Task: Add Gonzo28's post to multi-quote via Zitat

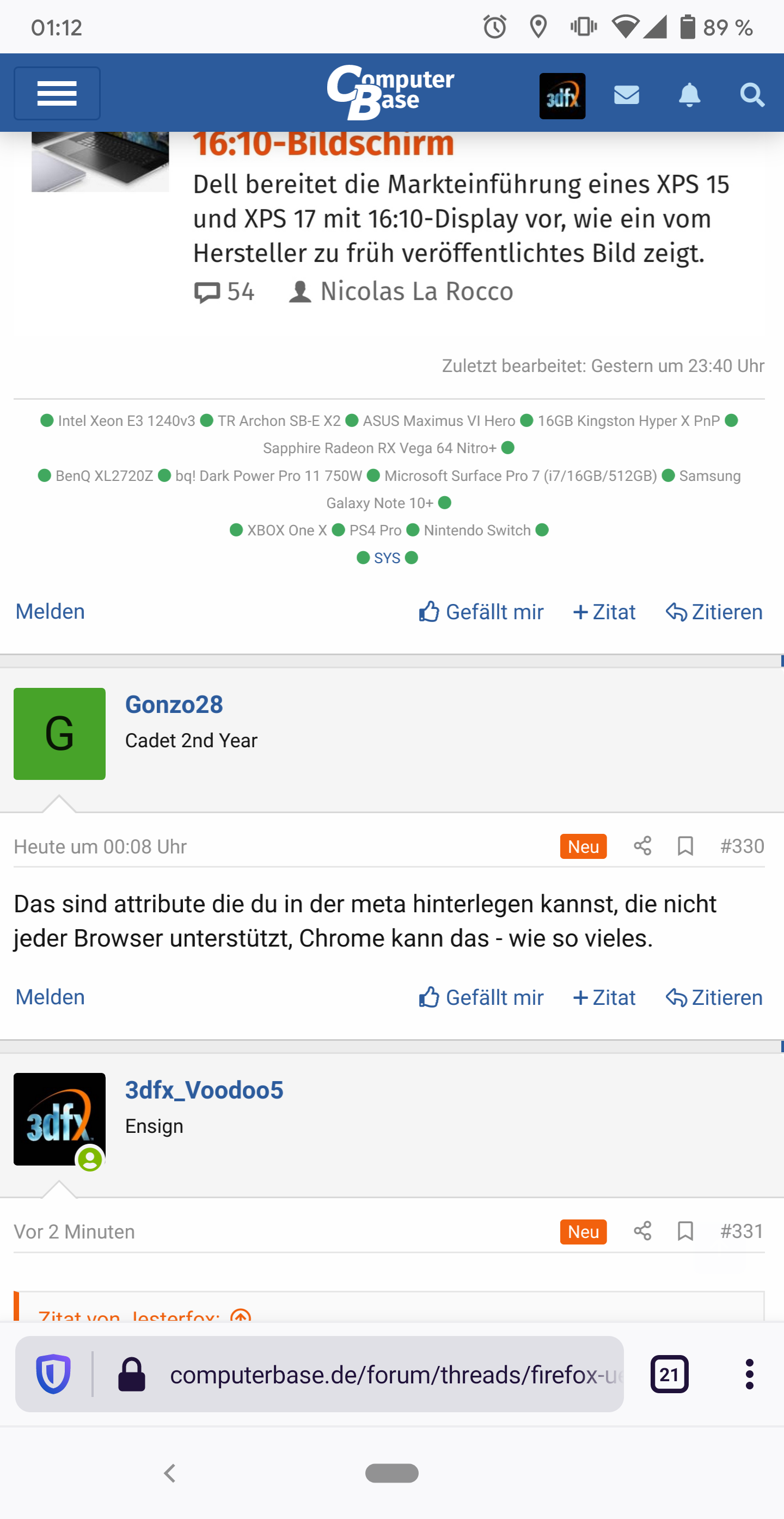Action: [x=604, y=997]
